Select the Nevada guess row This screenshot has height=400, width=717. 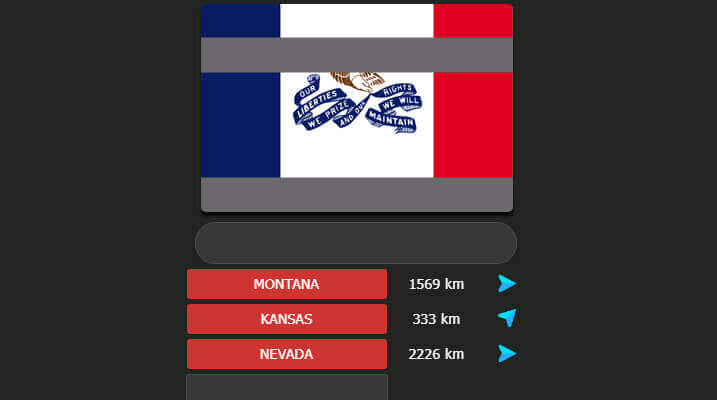tap(286, 354)
